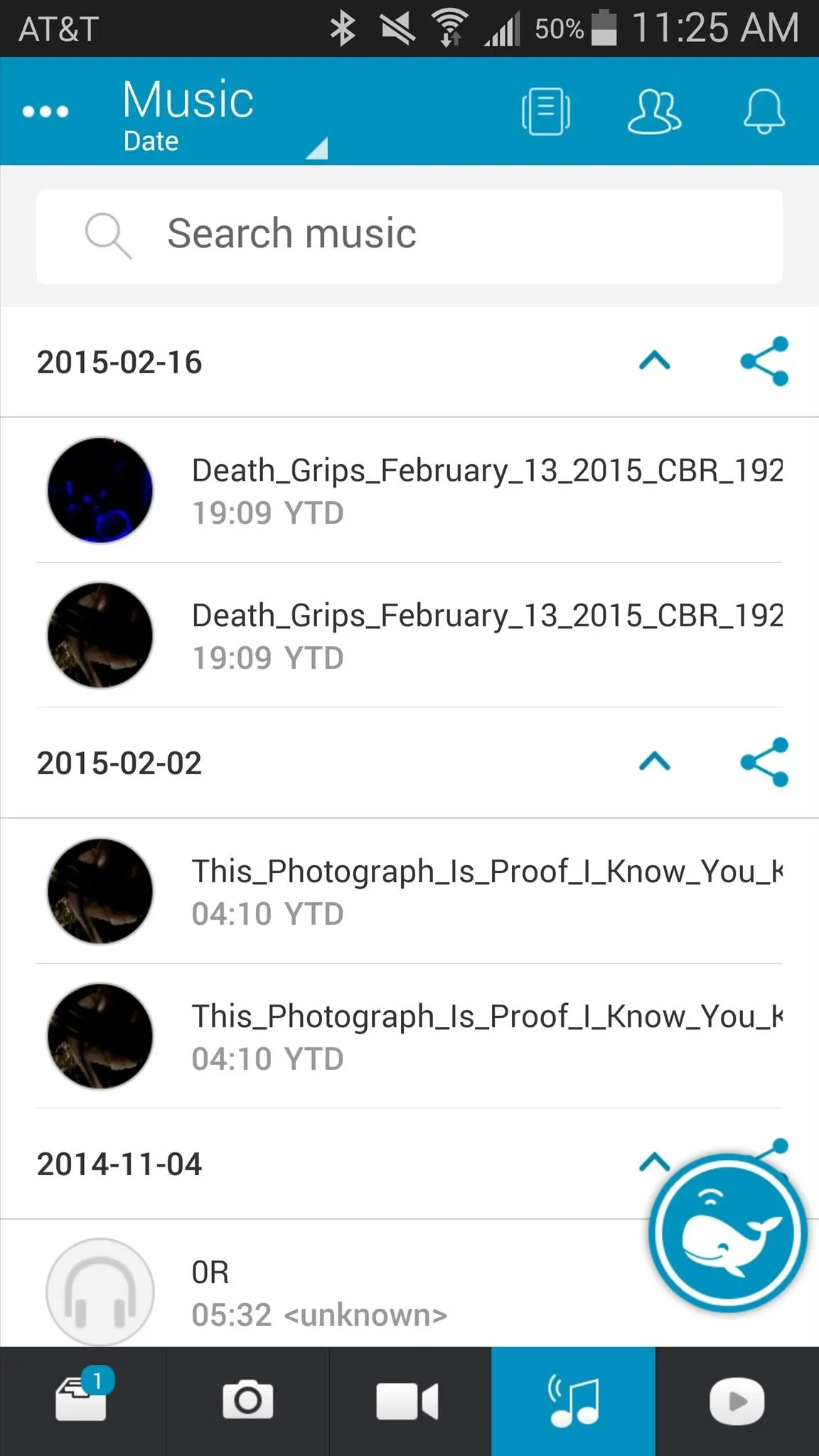
Task: Tap the floating whale button
Action: click(x=728, y=1233)
